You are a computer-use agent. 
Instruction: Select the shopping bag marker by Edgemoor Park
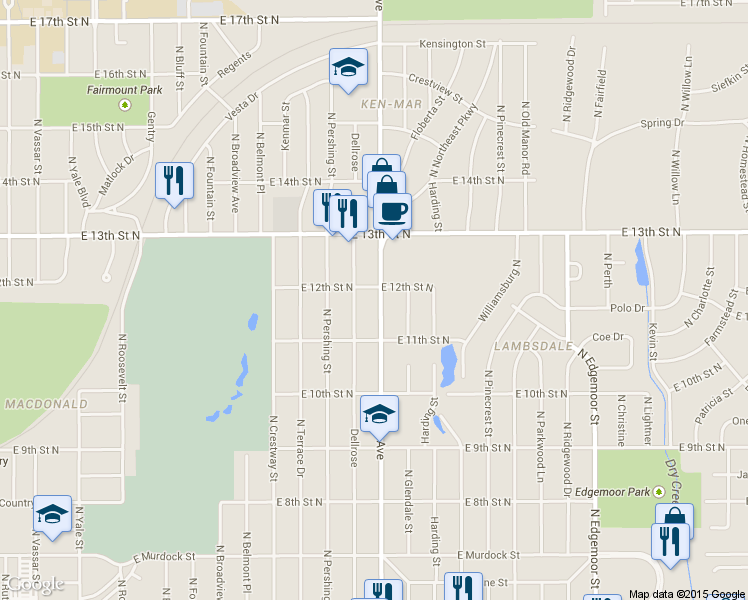click(674, 517)
